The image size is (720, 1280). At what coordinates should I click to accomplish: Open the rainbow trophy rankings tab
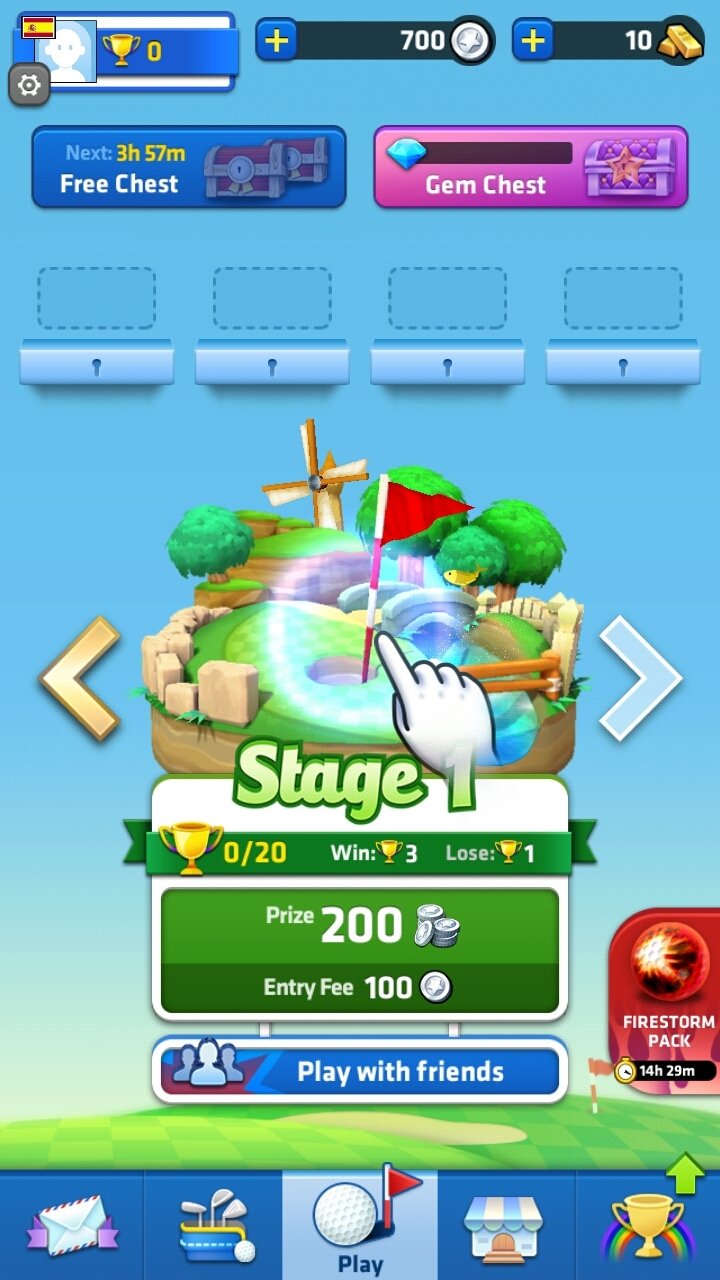(648, 1225)
